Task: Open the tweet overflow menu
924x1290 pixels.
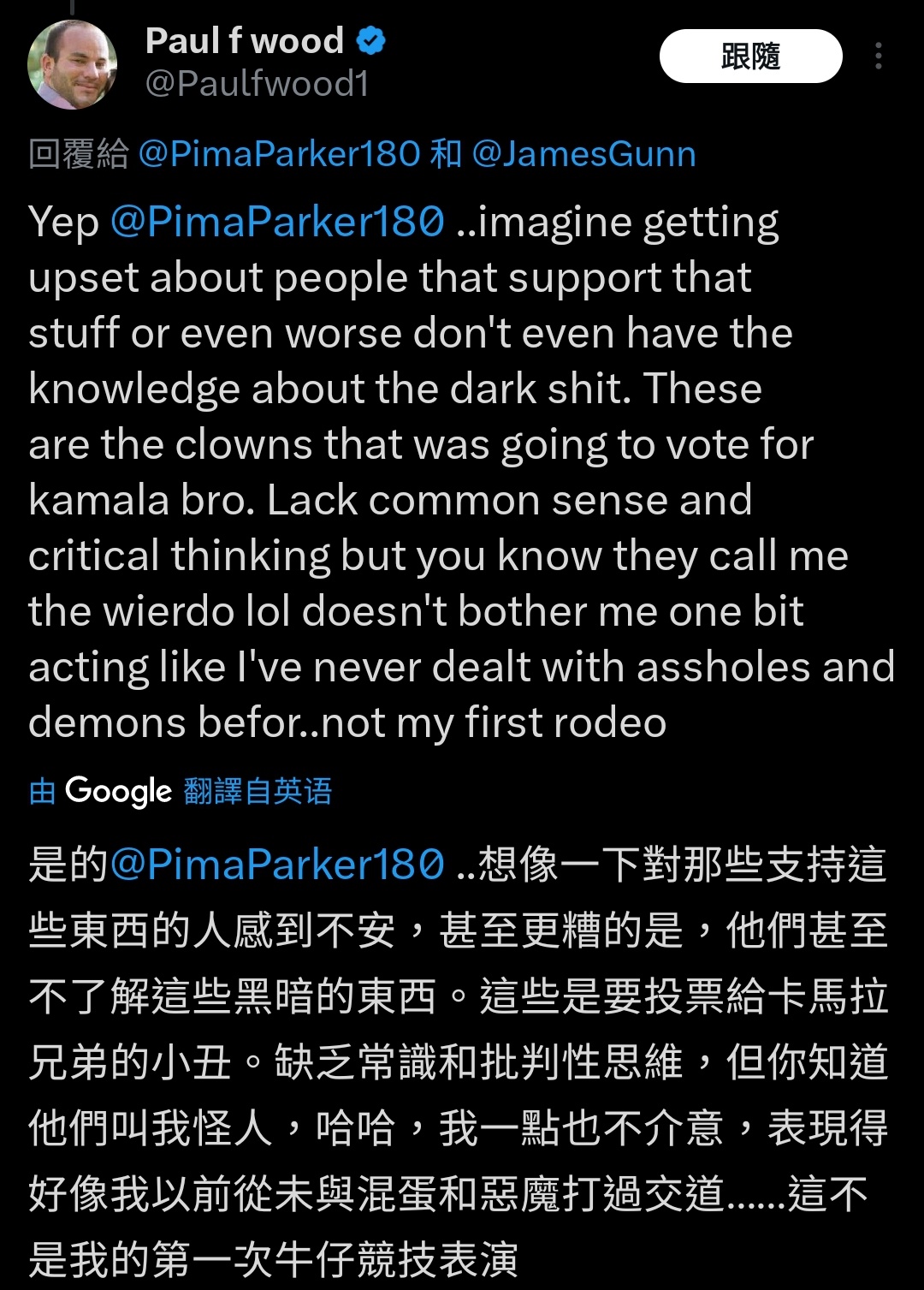Action: (878, 56)
